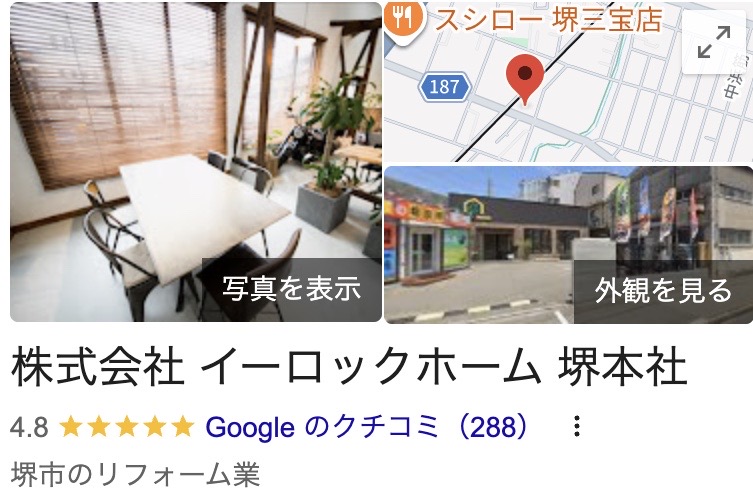View the storefront via 外観を見る
753x498 pixels.
[x=662, y=290]
